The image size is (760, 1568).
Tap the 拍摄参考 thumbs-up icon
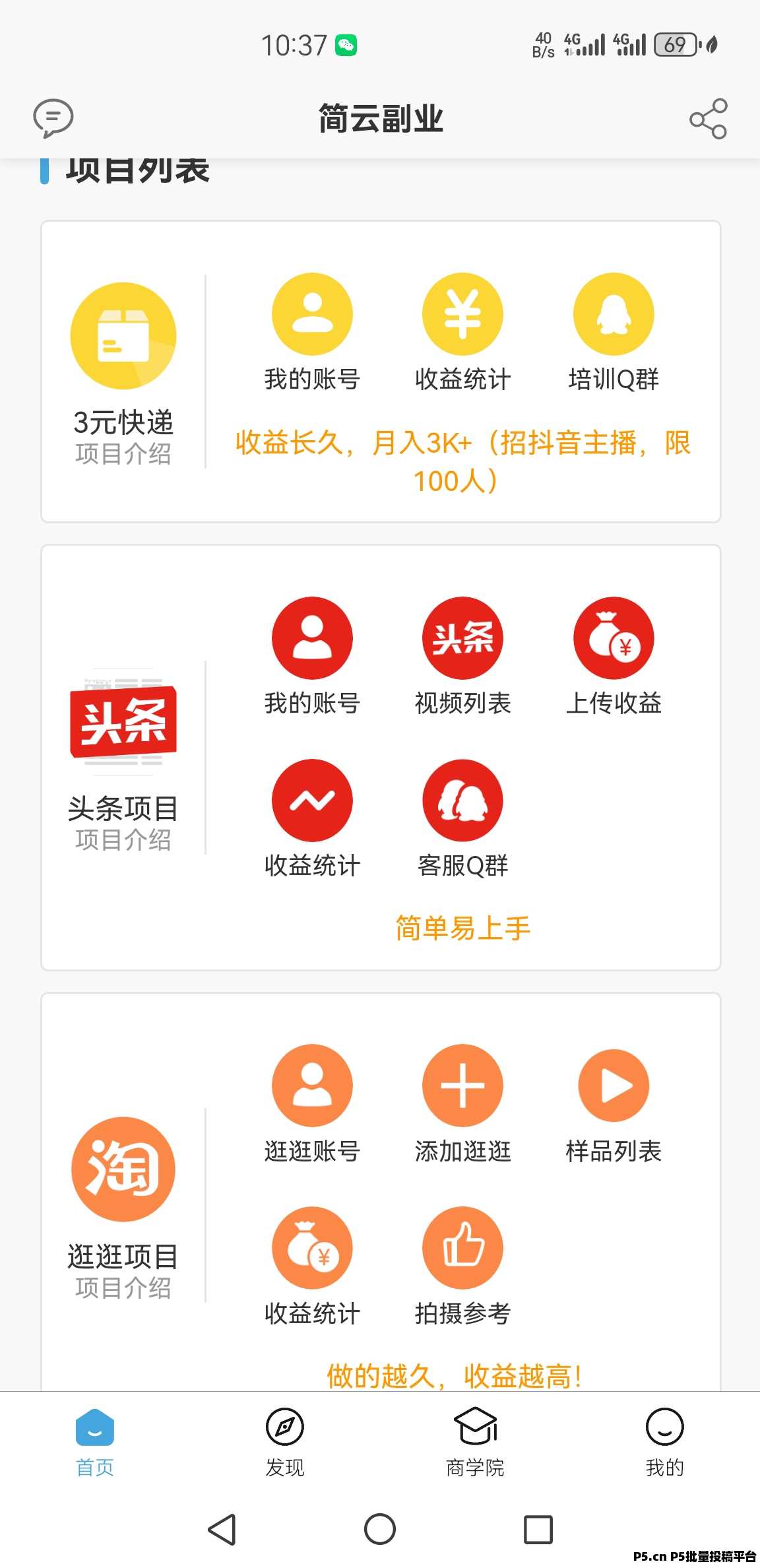pos(462,1247)
